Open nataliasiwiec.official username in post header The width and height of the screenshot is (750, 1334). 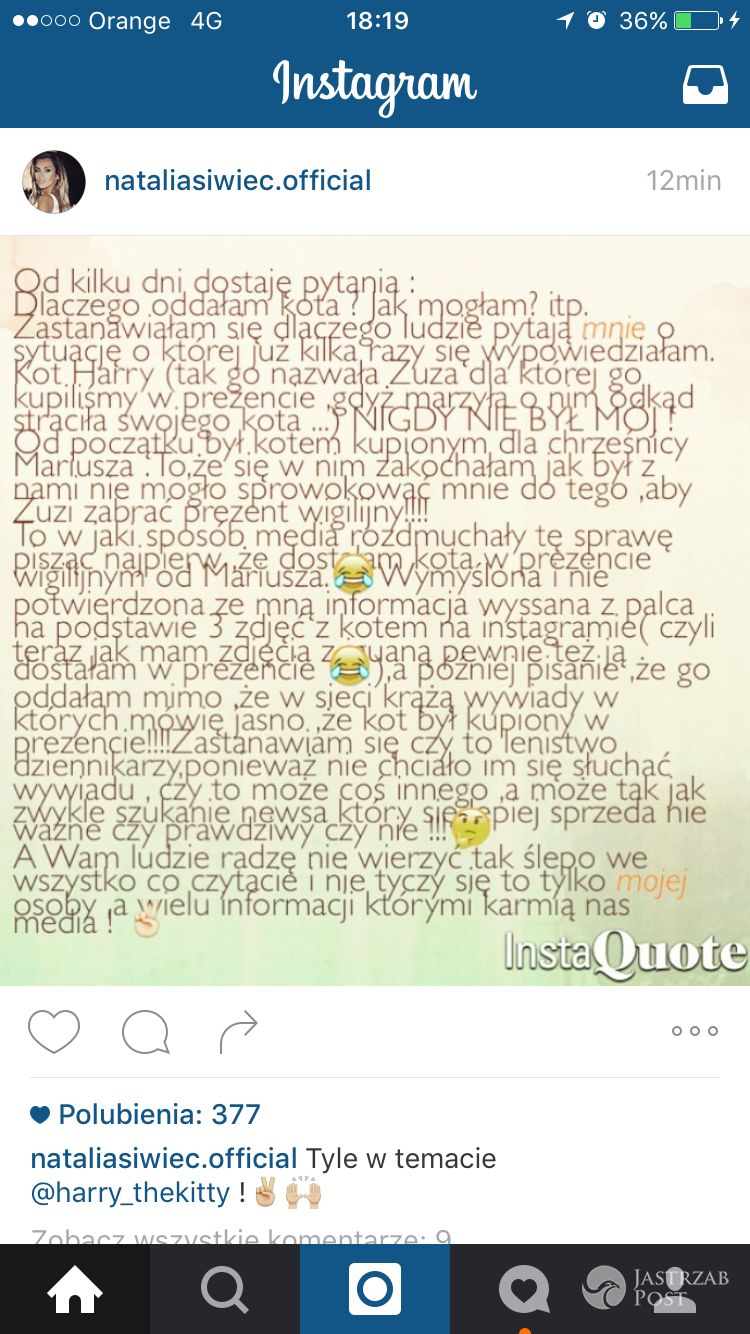(x=238, y=181)
